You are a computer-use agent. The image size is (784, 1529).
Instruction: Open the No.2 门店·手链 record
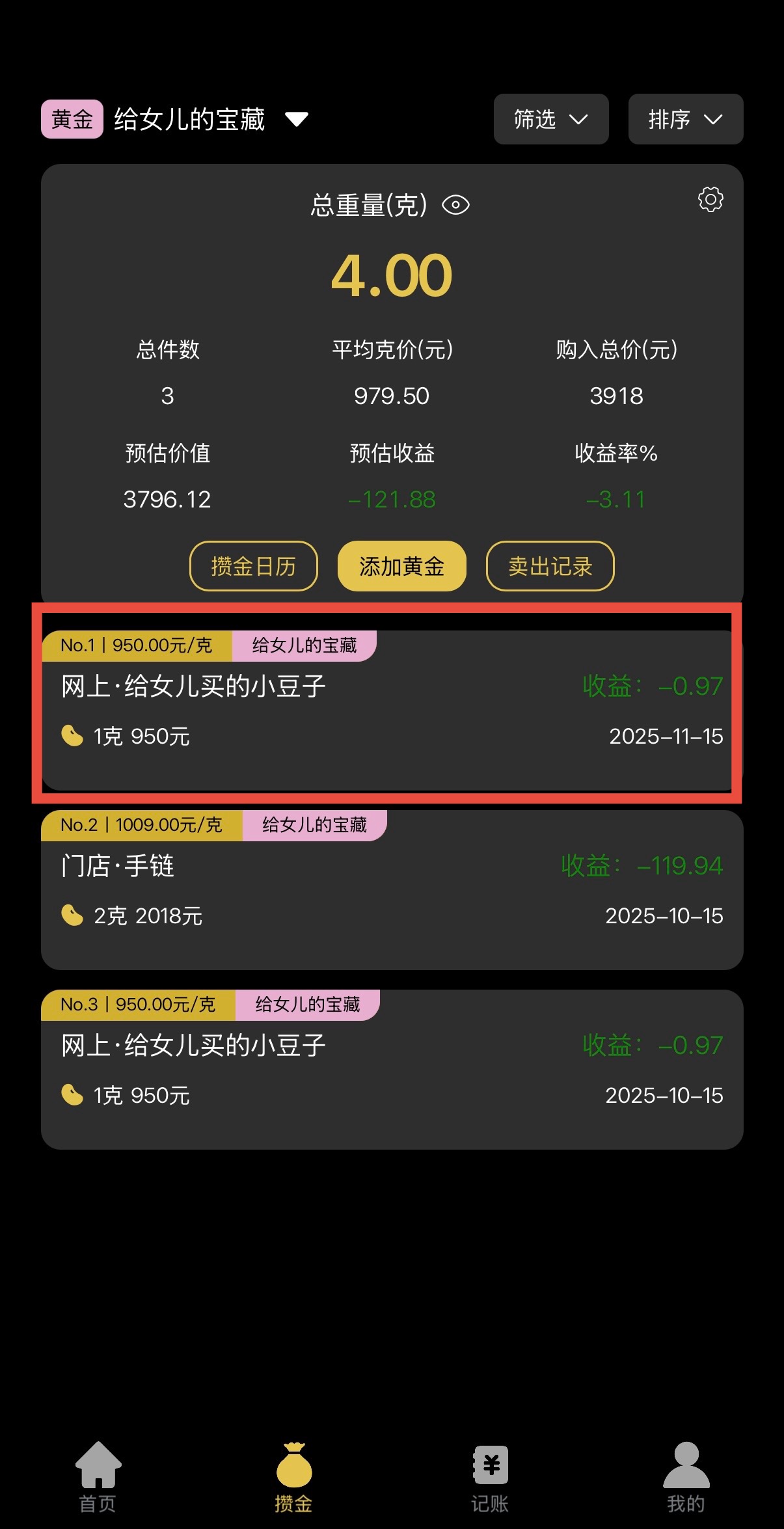click(390, 891)
